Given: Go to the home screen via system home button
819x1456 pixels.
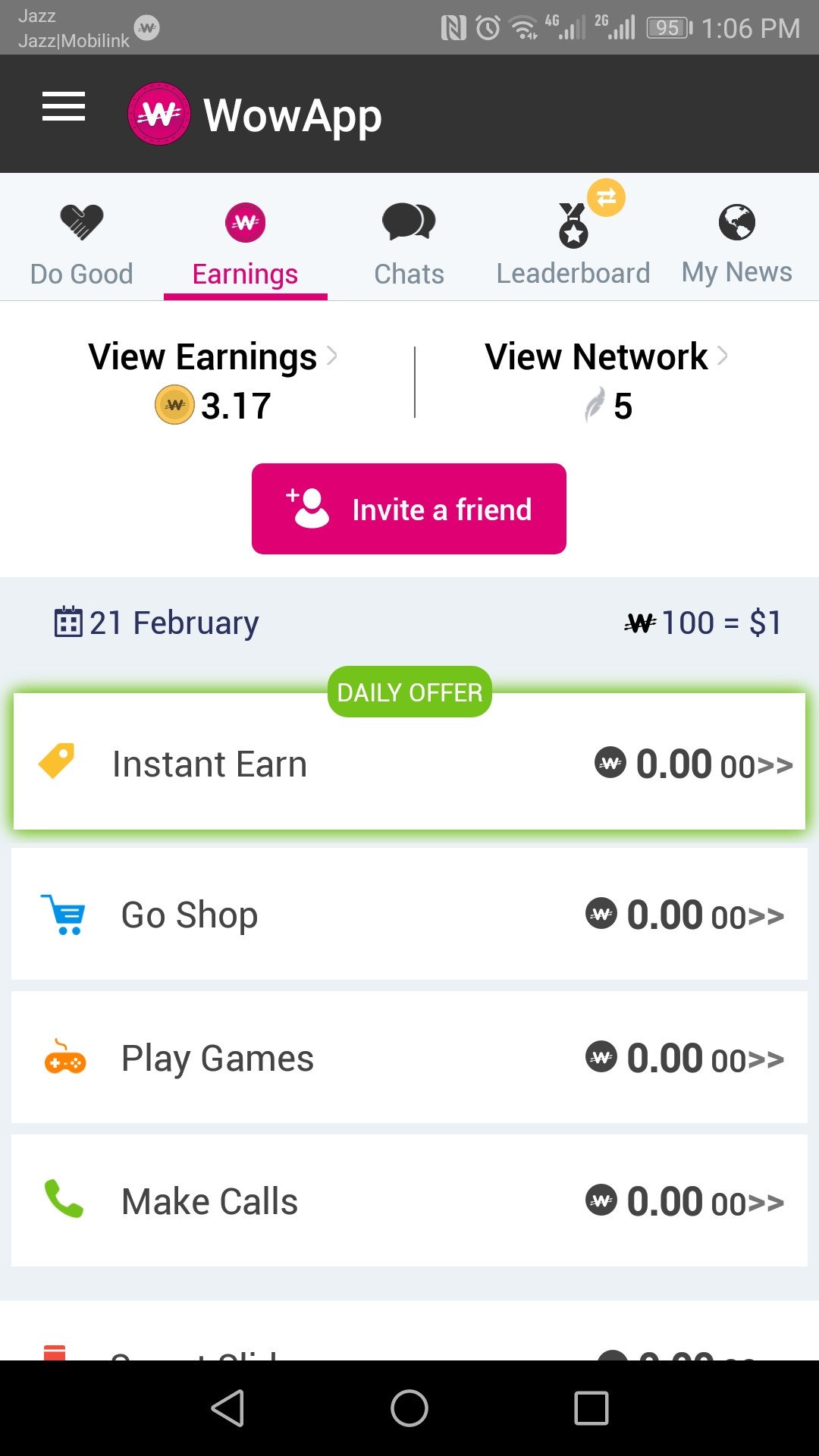Looking at the screenshot, I should tap(409, 1408).
